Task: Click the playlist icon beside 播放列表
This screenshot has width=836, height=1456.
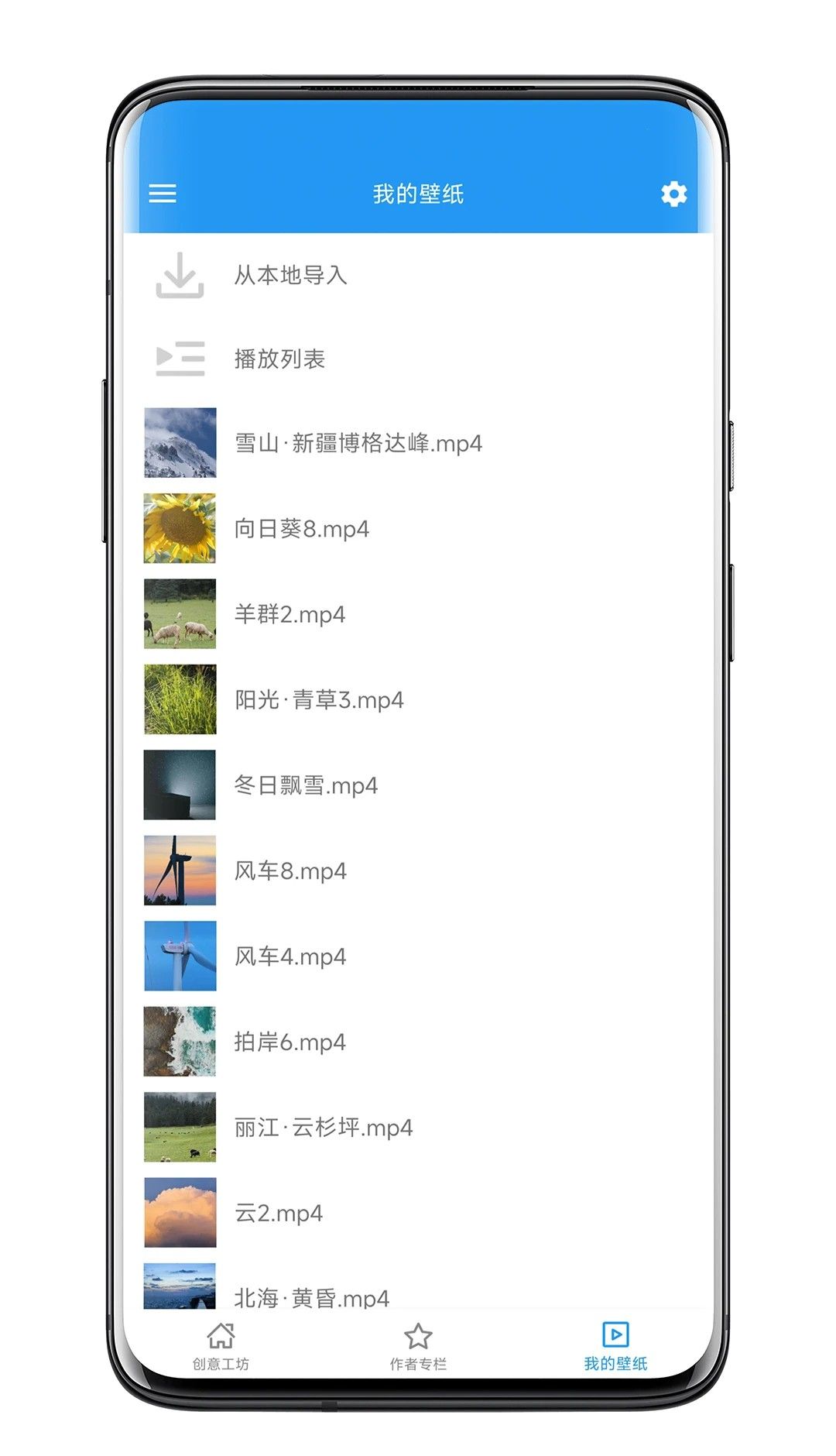Action: click(x=180, y=359)
